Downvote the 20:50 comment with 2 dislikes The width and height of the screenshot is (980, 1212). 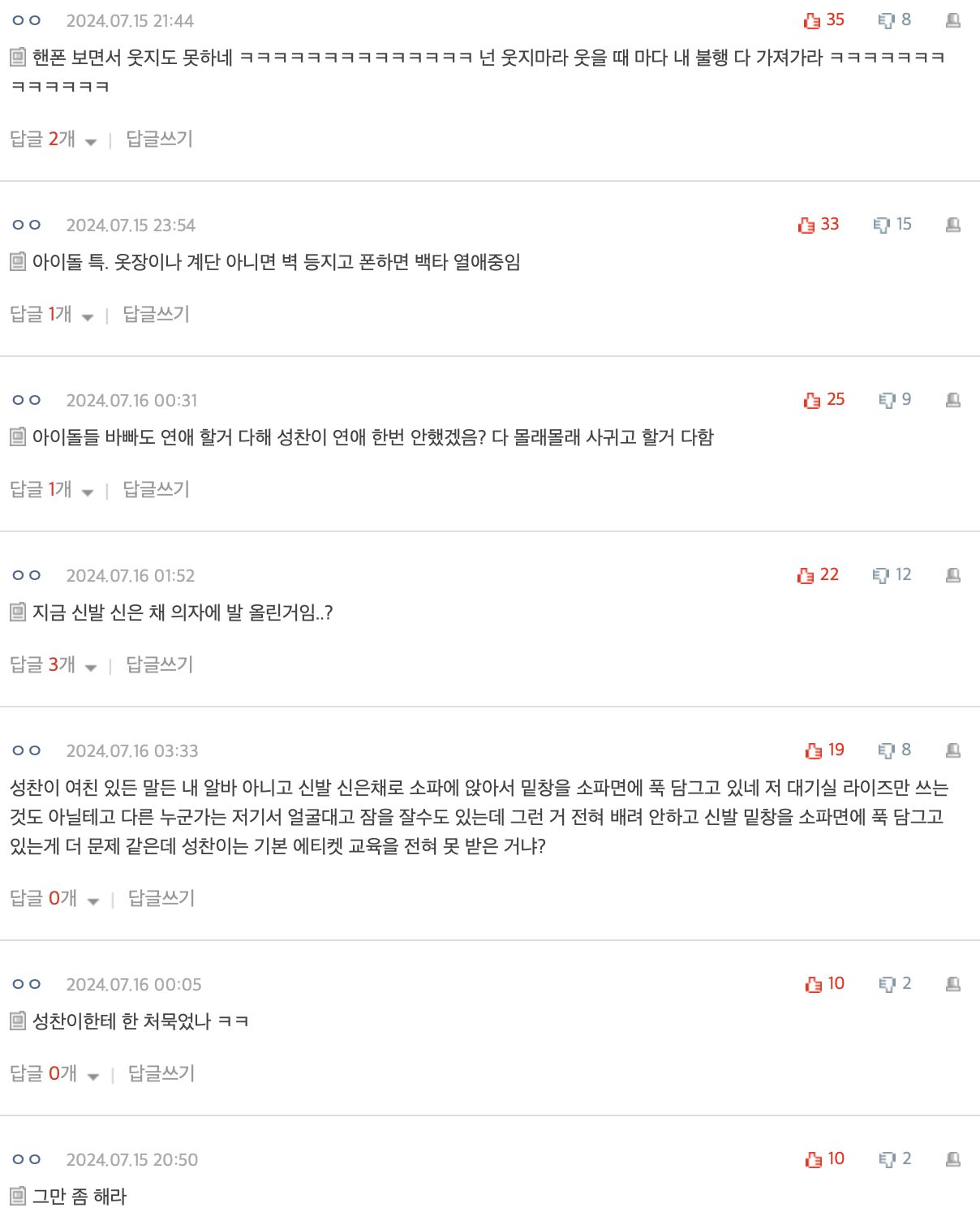[888, 1160]
